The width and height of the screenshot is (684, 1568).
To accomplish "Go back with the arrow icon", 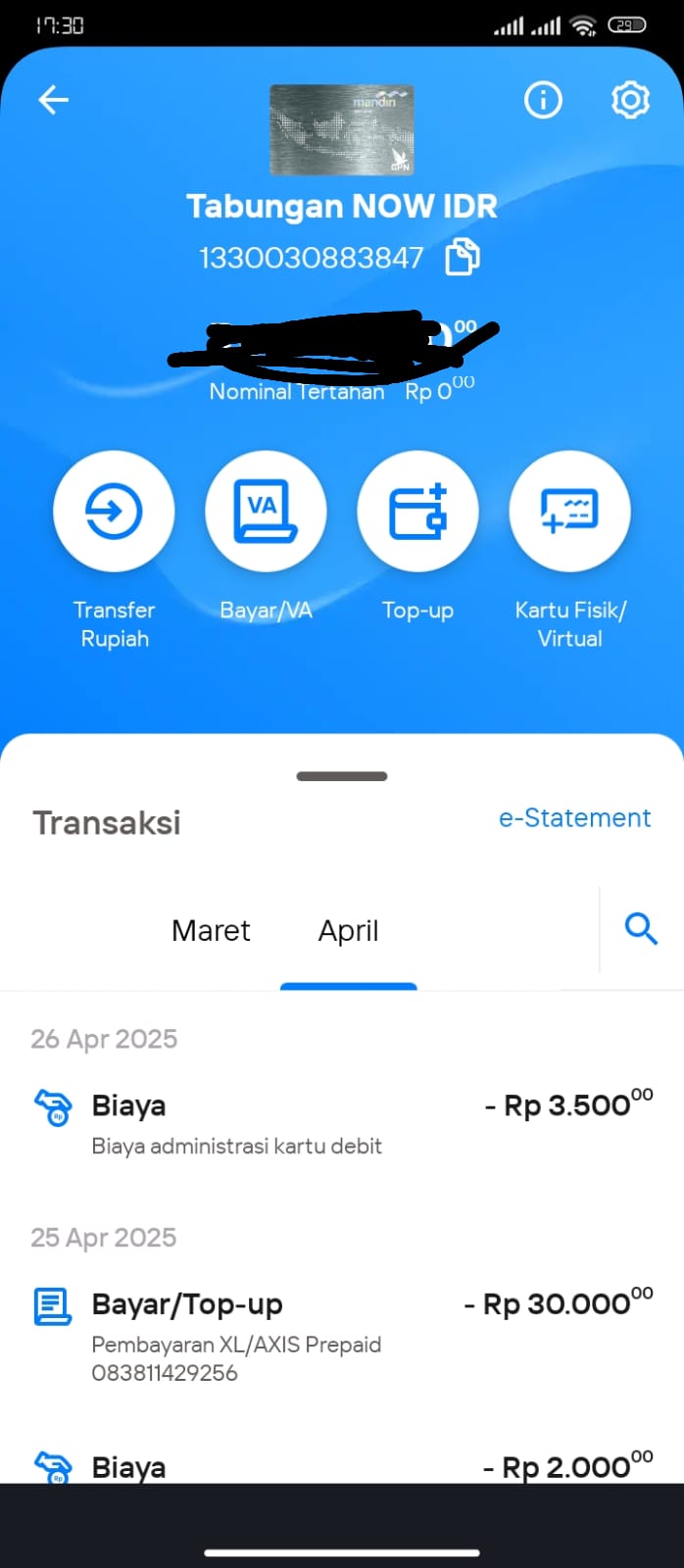I will click(x=53, y=99).
